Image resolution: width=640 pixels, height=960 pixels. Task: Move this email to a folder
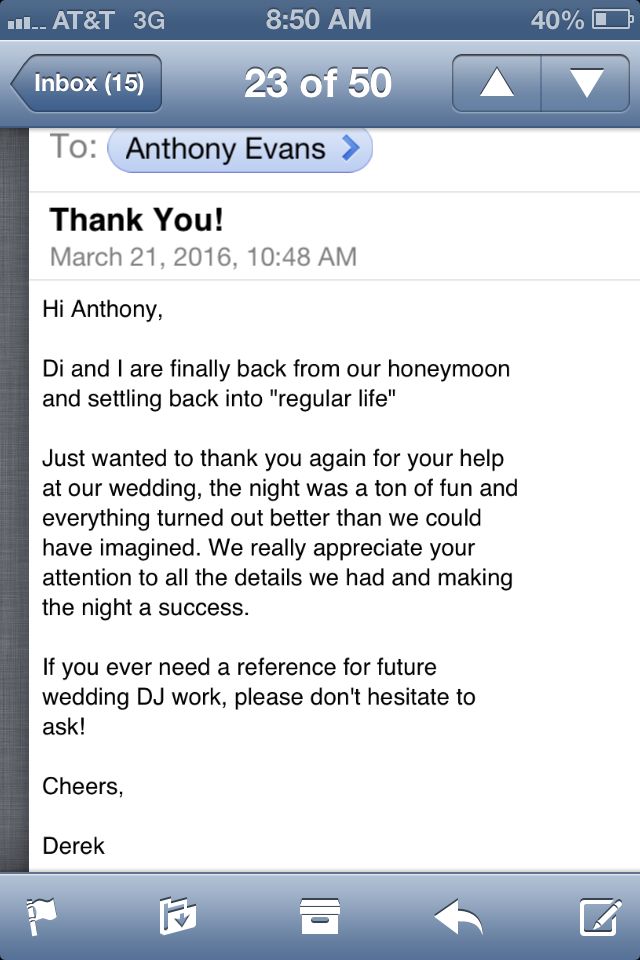[178, 915]
